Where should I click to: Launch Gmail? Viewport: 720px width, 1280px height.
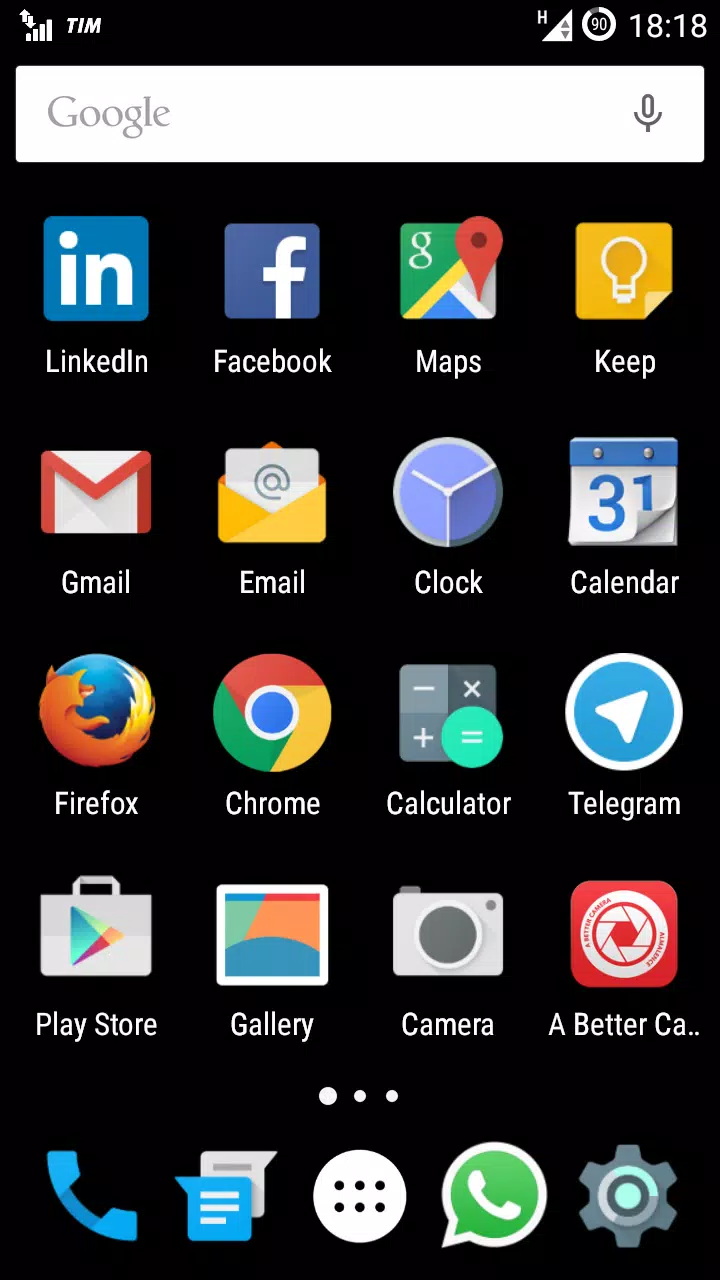pyautogui.click(x=96, y=490)
